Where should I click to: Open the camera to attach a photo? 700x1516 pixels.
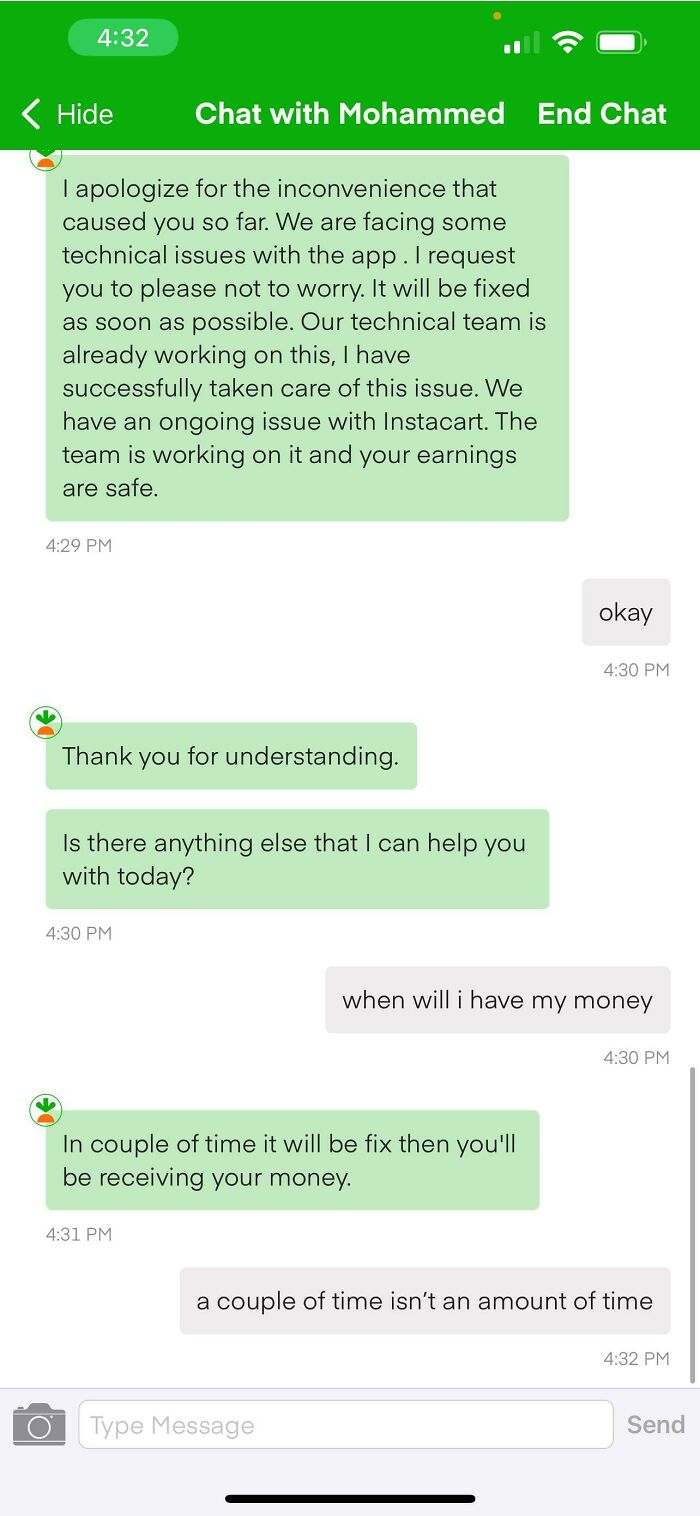(39, 1424)
